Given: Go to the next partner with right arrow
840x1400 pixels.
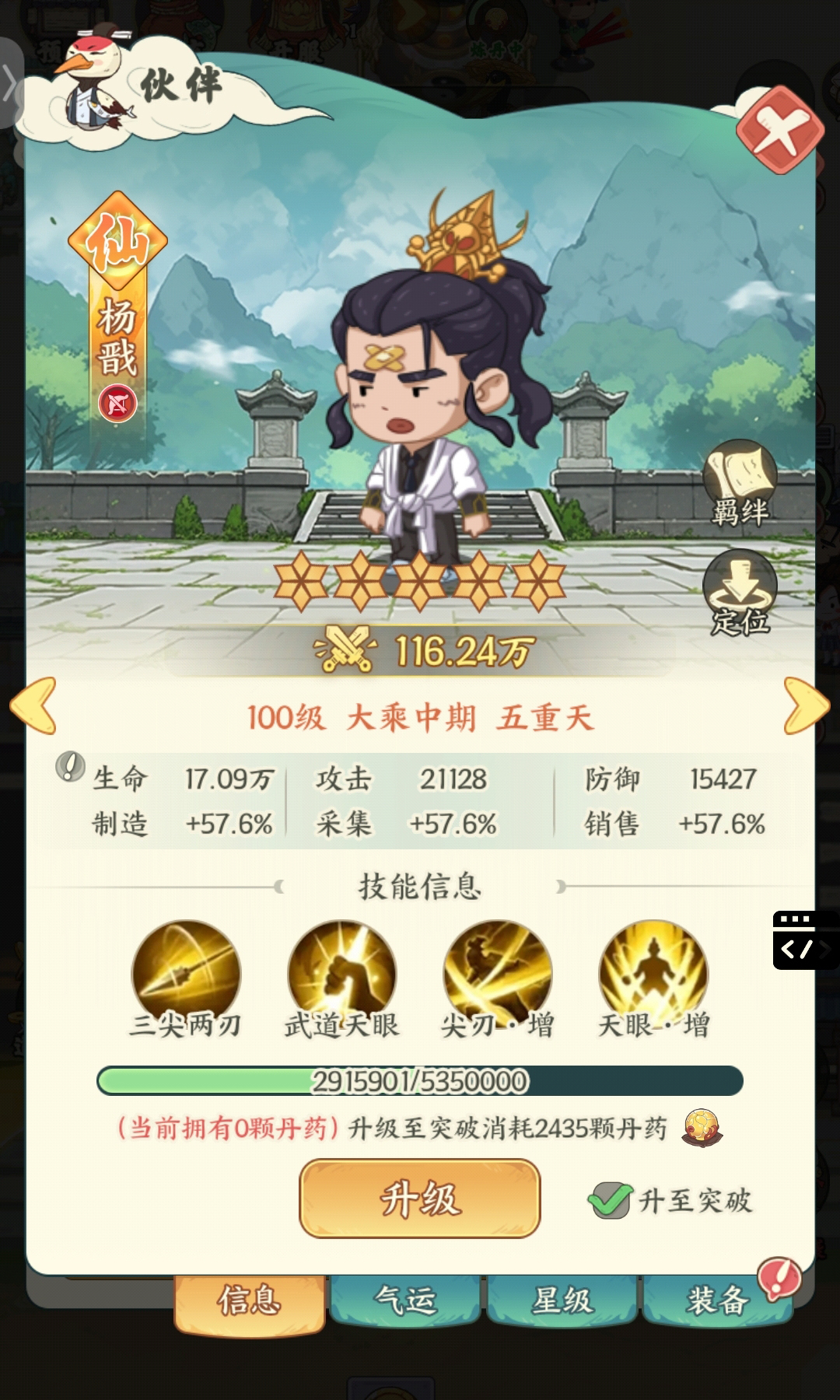Looking at the screenshot, I should click(806, 705).
